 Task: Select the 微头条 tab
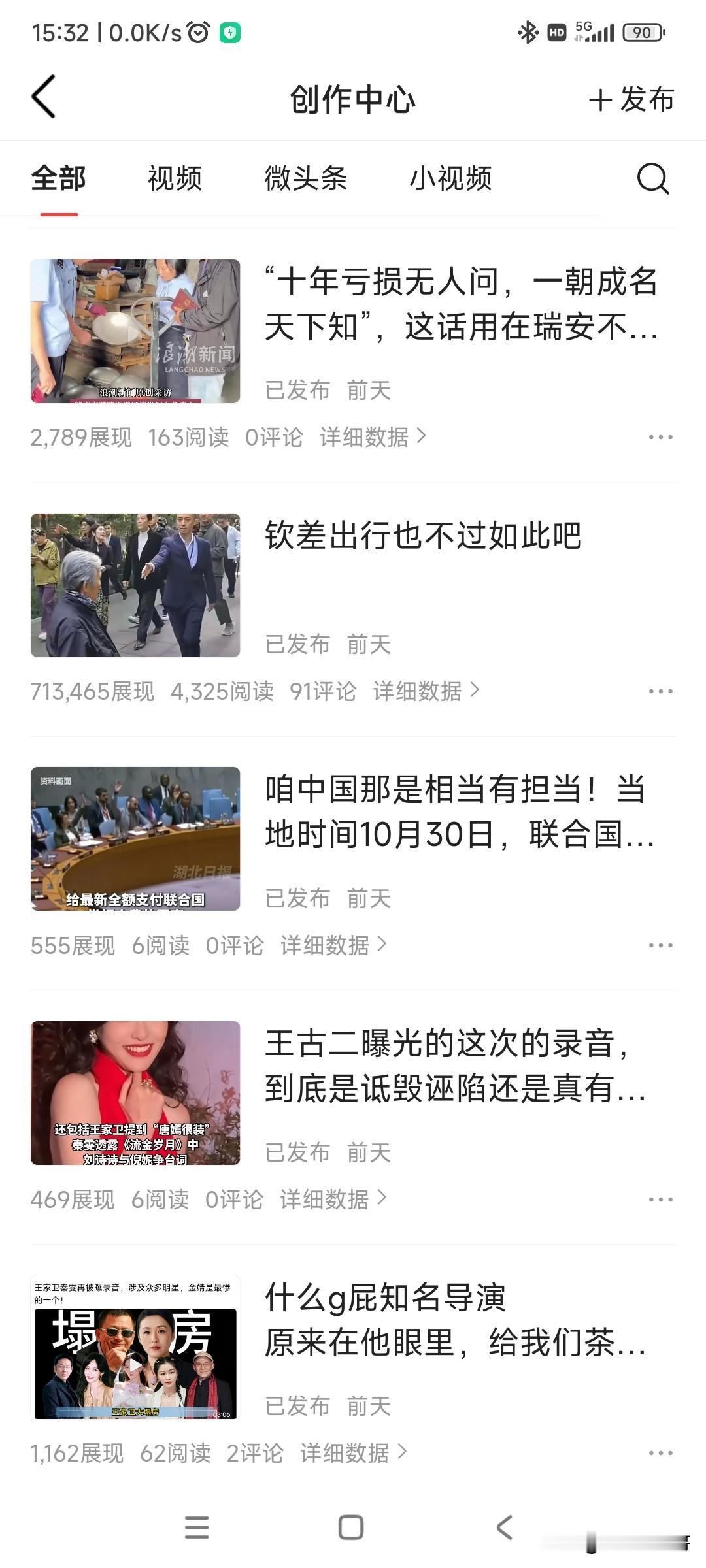click(x=305, y=178)
